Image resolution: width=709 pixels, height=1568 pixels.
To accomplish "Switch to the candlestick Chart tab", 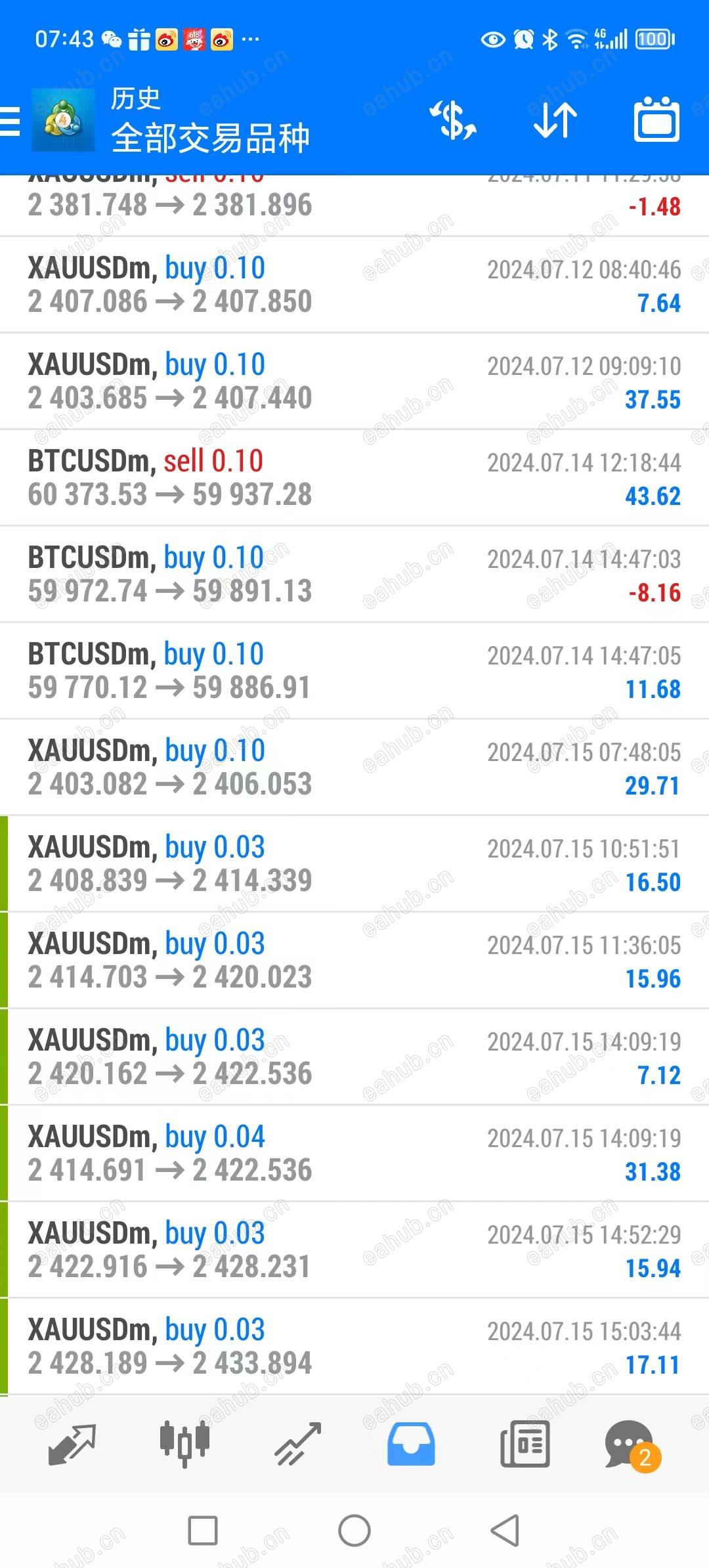I will pyautogui.click(x=185, y=1443).
